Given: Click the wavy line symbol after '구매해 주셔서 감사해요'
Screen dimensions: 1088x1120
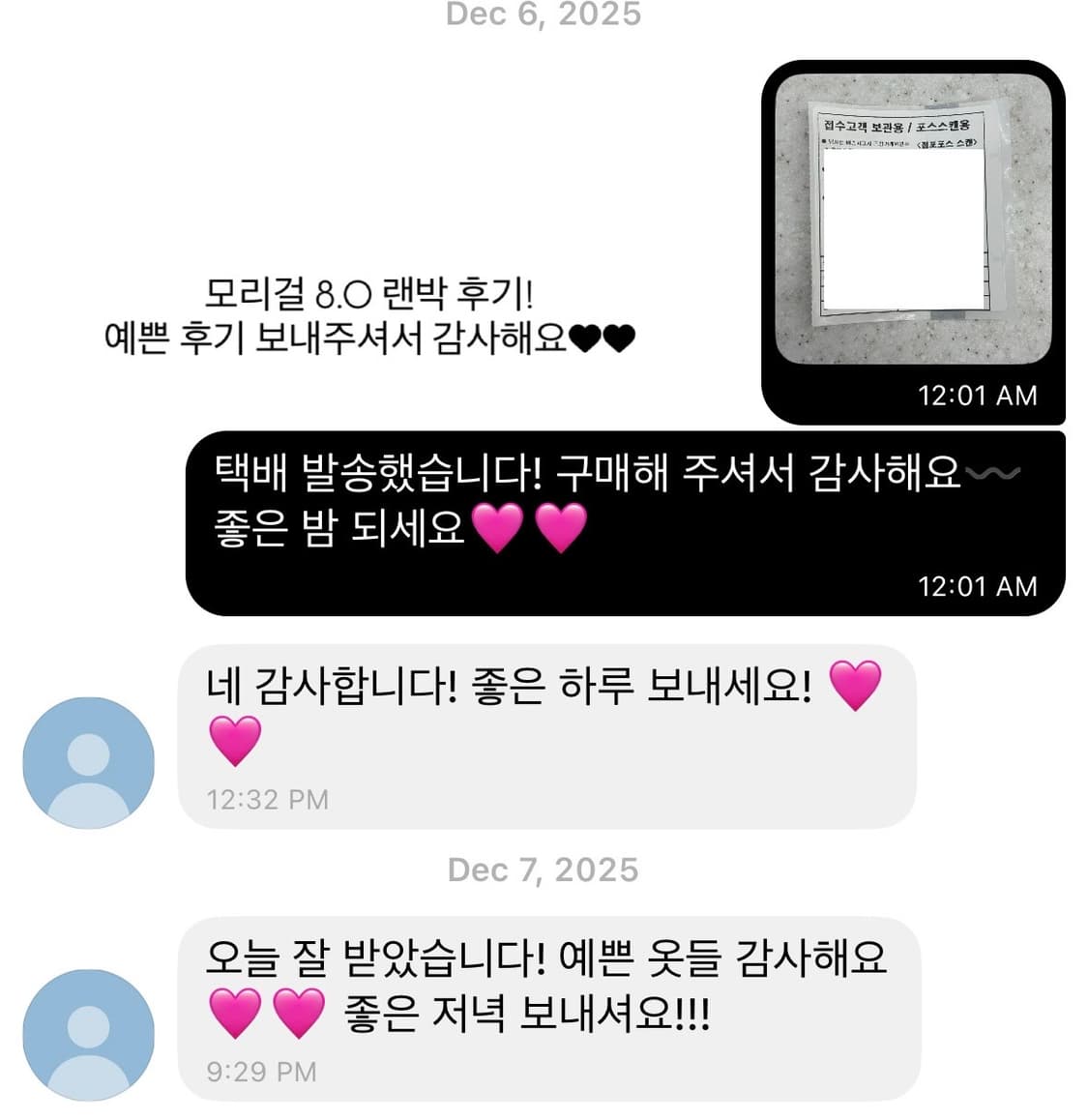Looking at the screenshot, I should coord(994,471).
